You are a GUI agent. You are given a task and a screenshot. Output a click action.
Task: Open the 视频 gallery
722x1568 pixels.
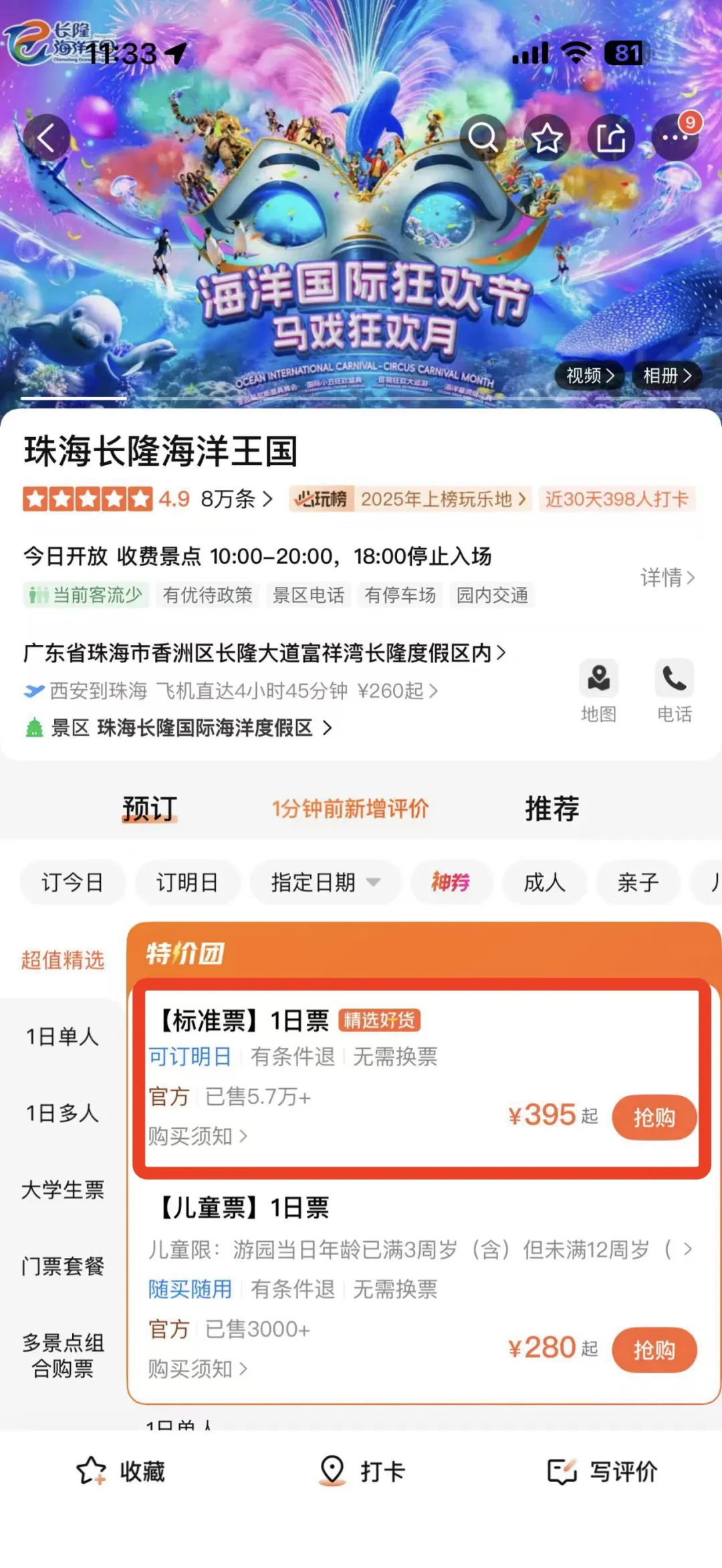click(x=590, y=376)
